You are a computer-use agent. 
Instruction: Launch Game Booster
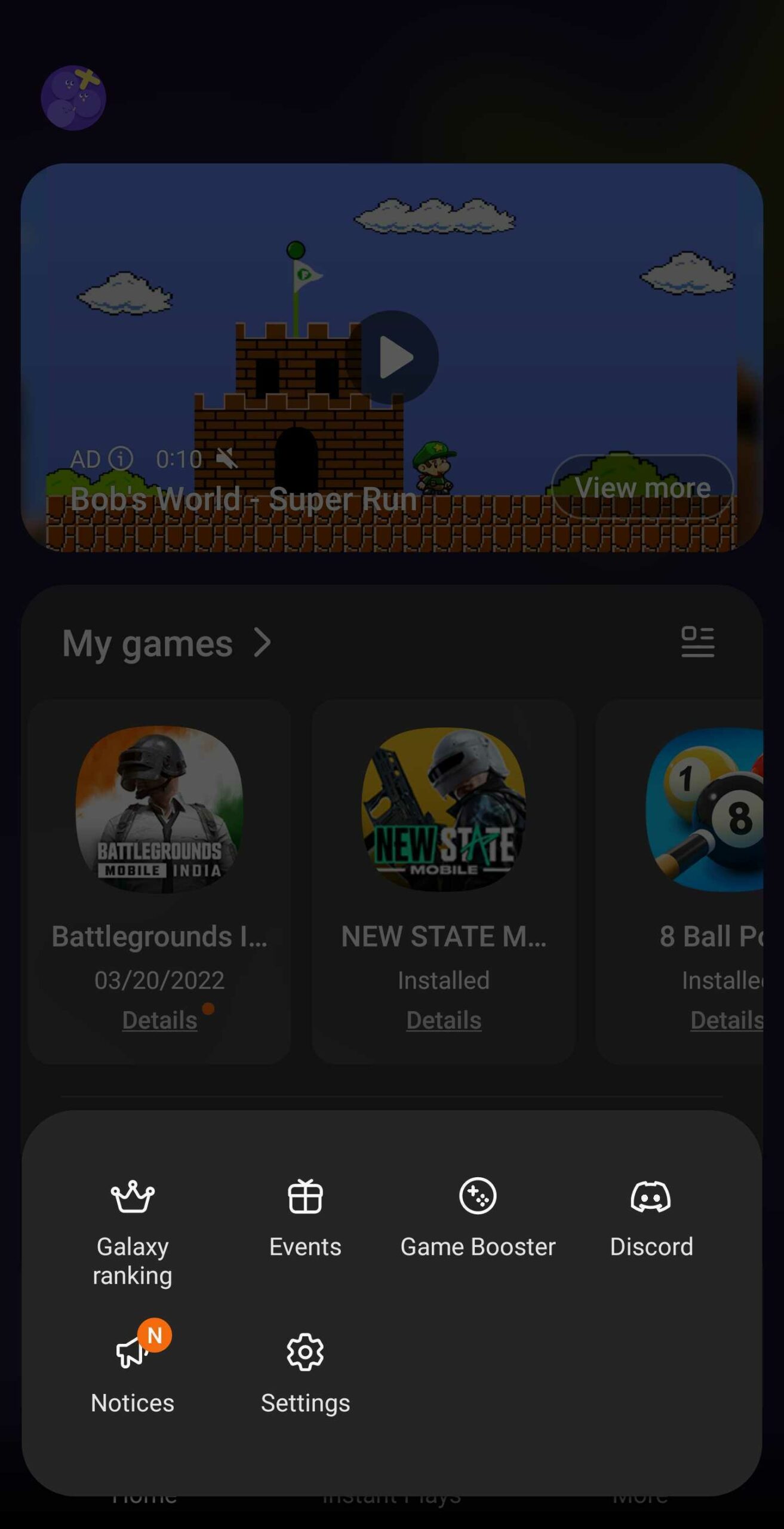[478, 1218]
